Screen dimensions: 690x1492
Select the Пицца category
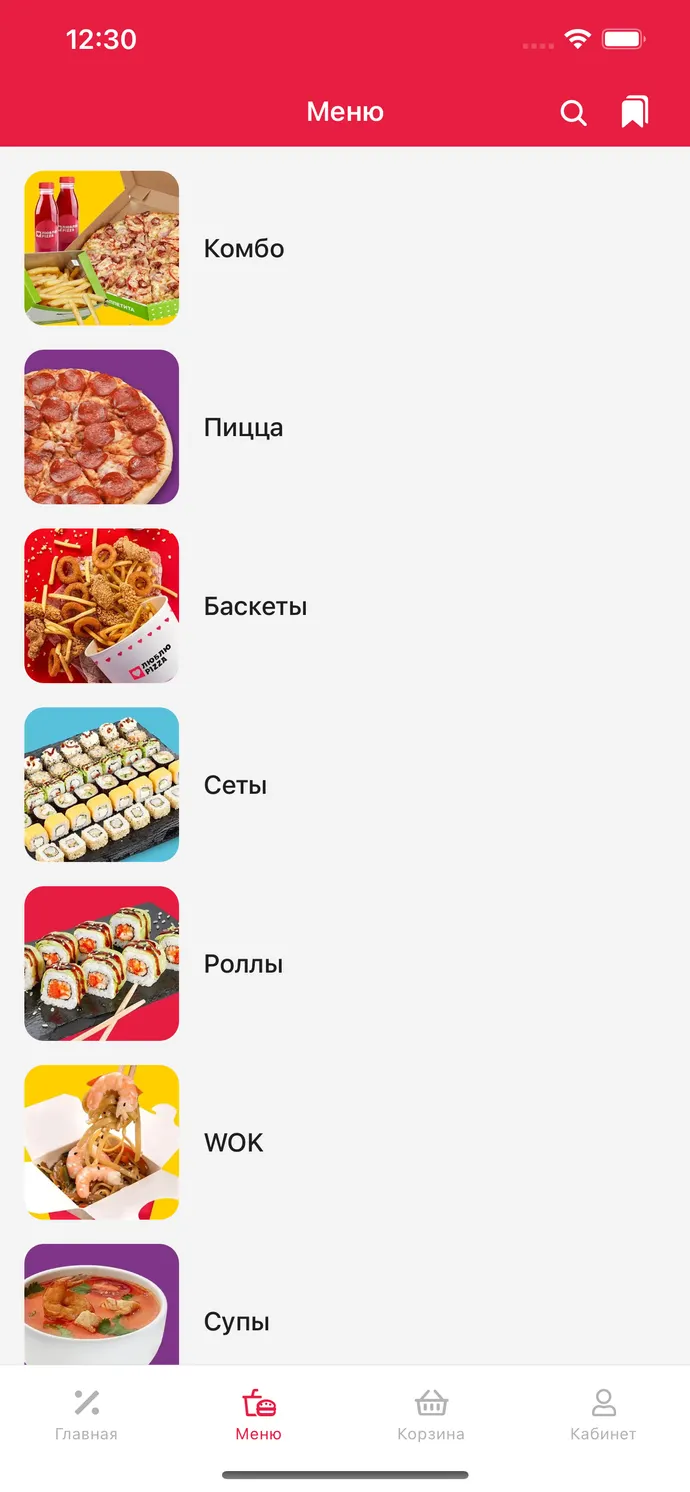pyautogui.click(x=345, y=427)
